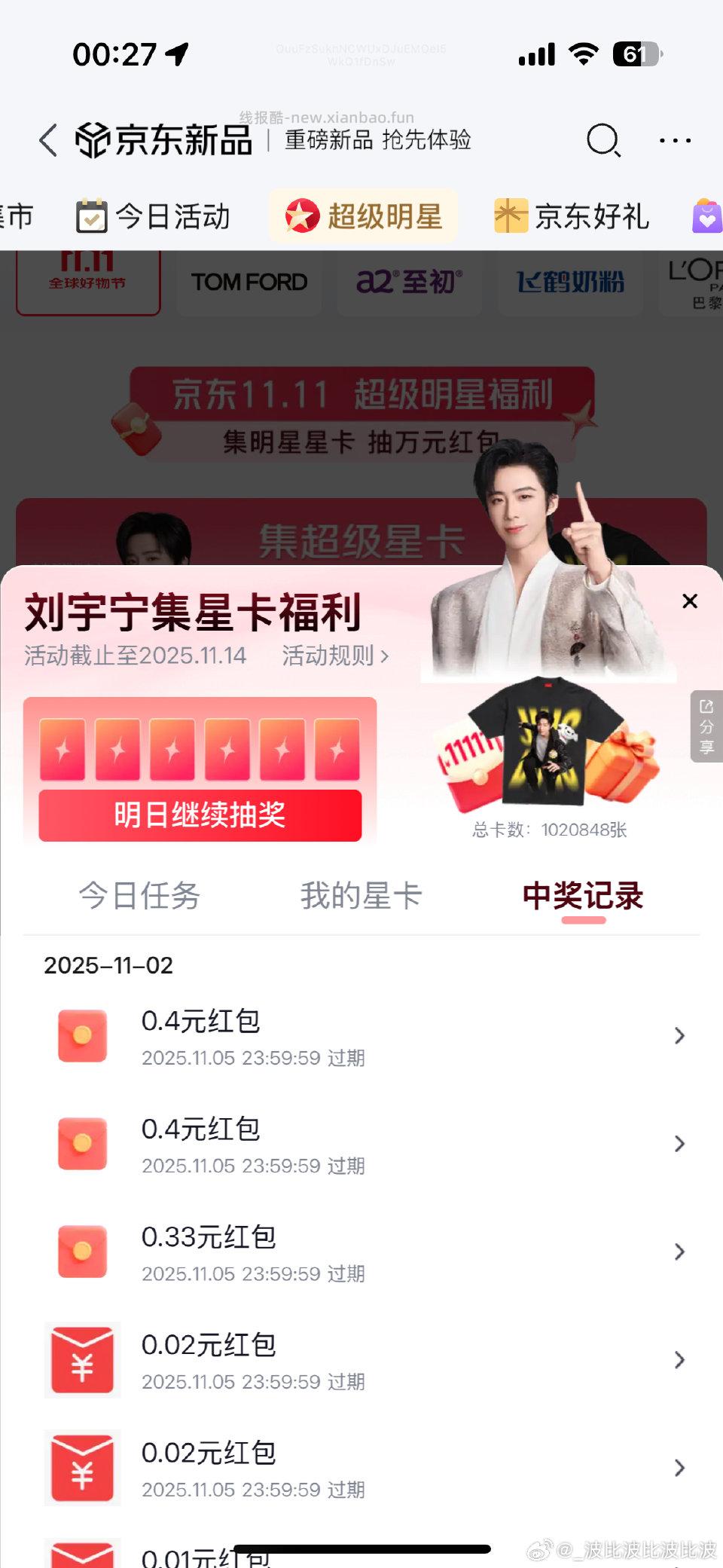Click the calendar icon beside 今日活动
Screen dimensions: 723x1568
click(93, 215)
